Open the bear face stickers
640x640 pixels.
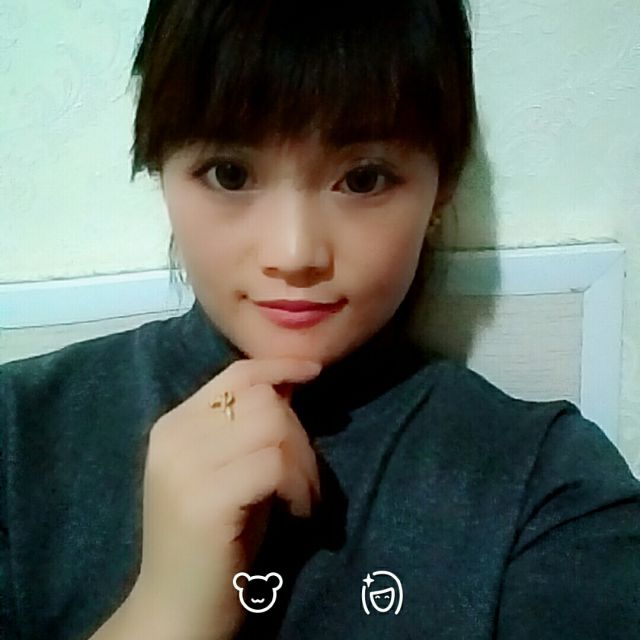point(258,592)
